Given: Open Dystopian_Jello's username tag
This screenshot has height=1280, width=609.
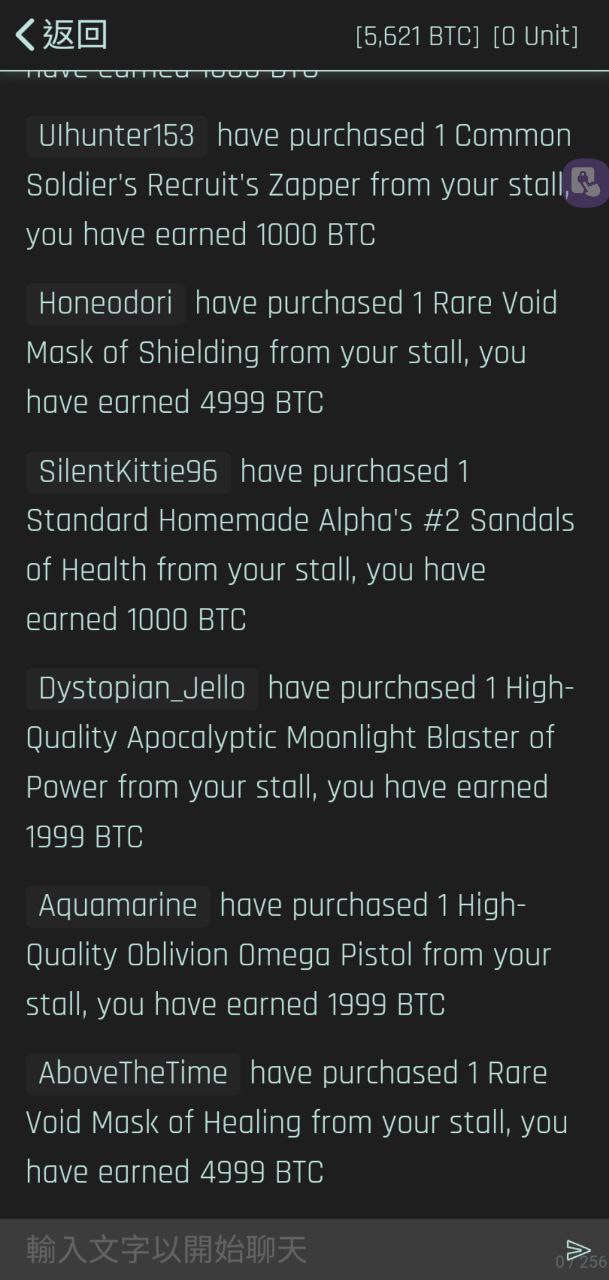Looking at the screenshot, I should (x=141, y=688).
